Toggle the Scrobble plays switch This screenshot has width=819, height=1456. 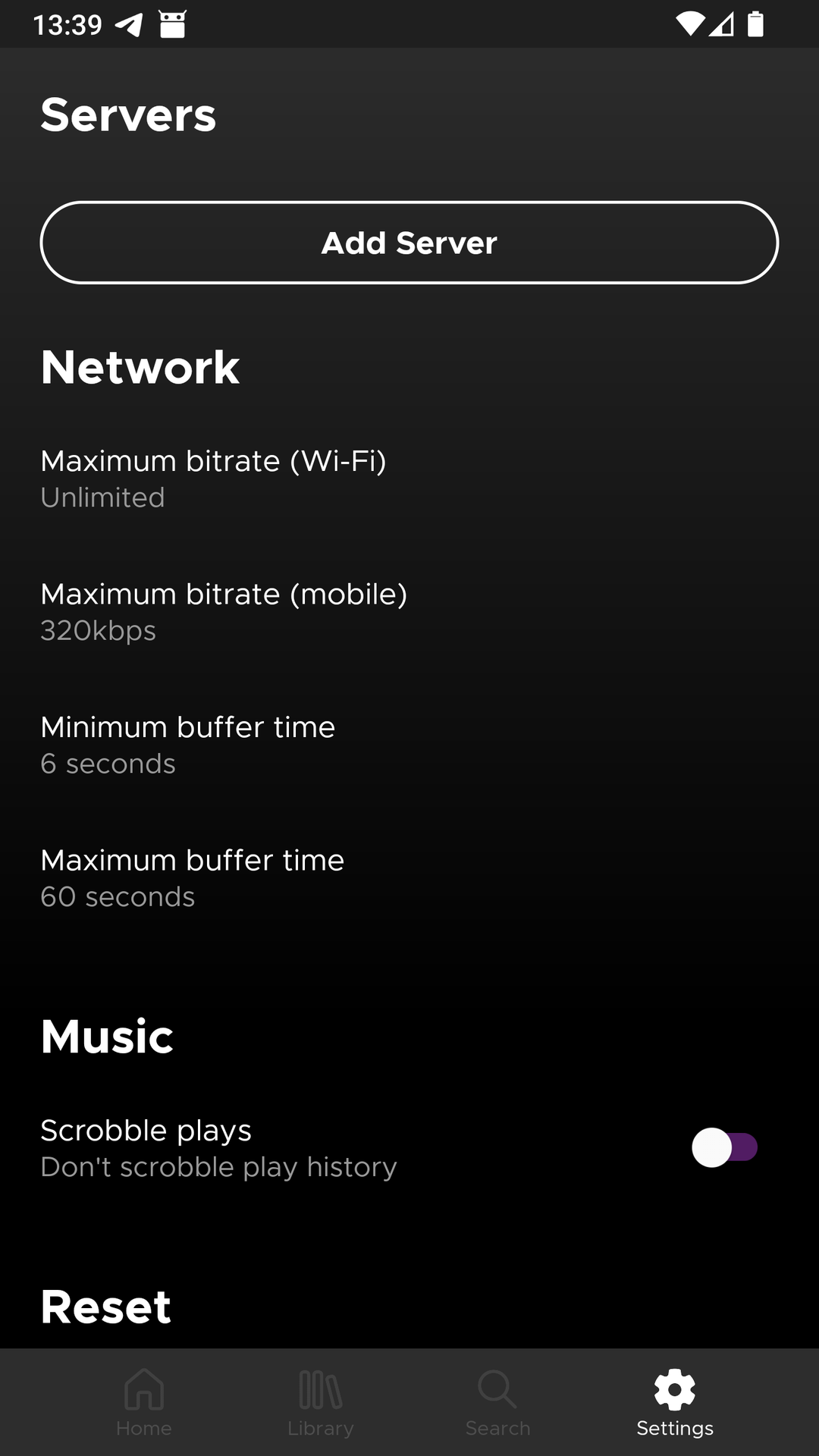[724, 1147]
